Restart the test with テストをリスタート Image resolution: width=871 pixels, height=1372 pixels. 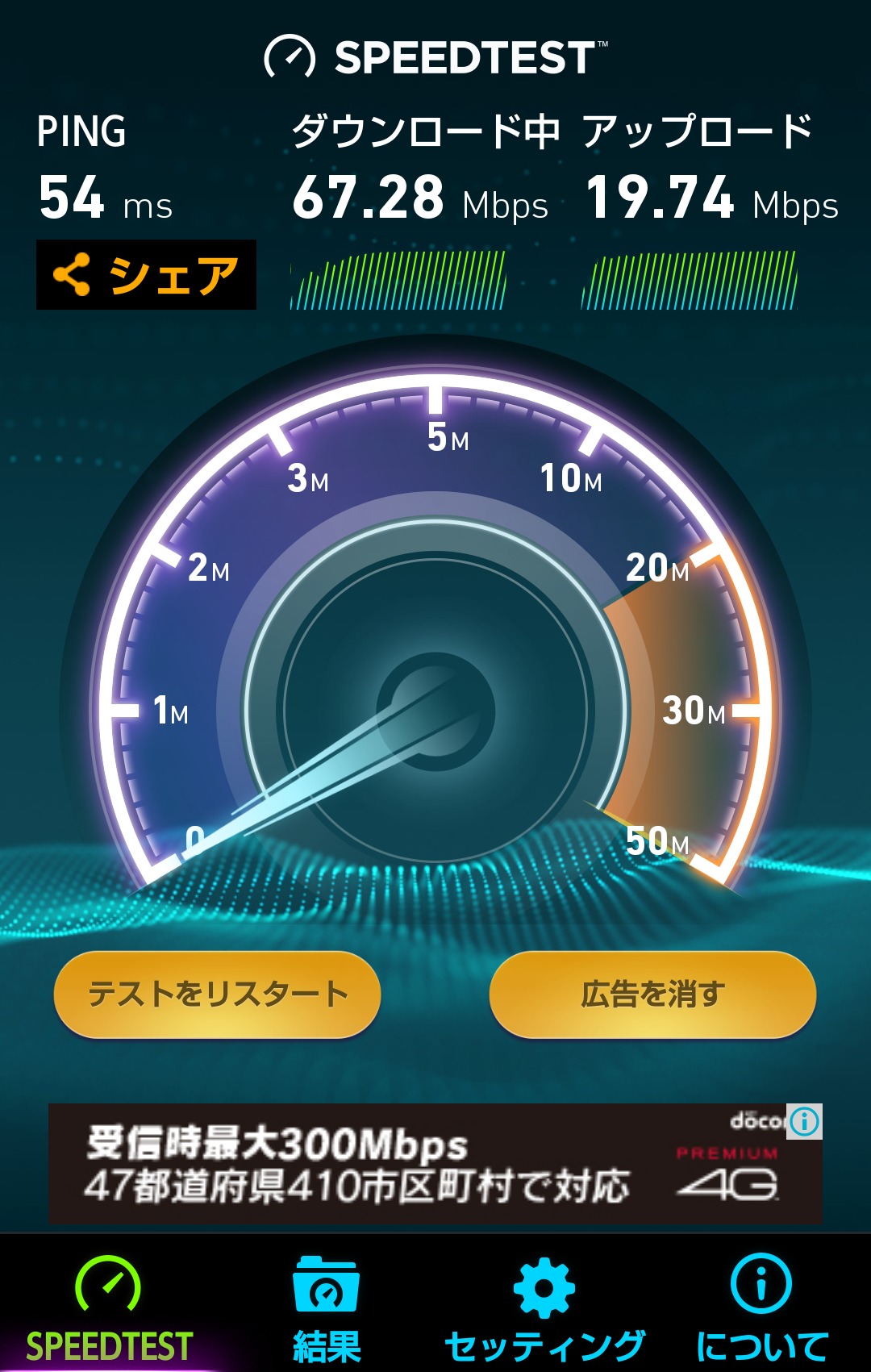click(x=217, y=994)
